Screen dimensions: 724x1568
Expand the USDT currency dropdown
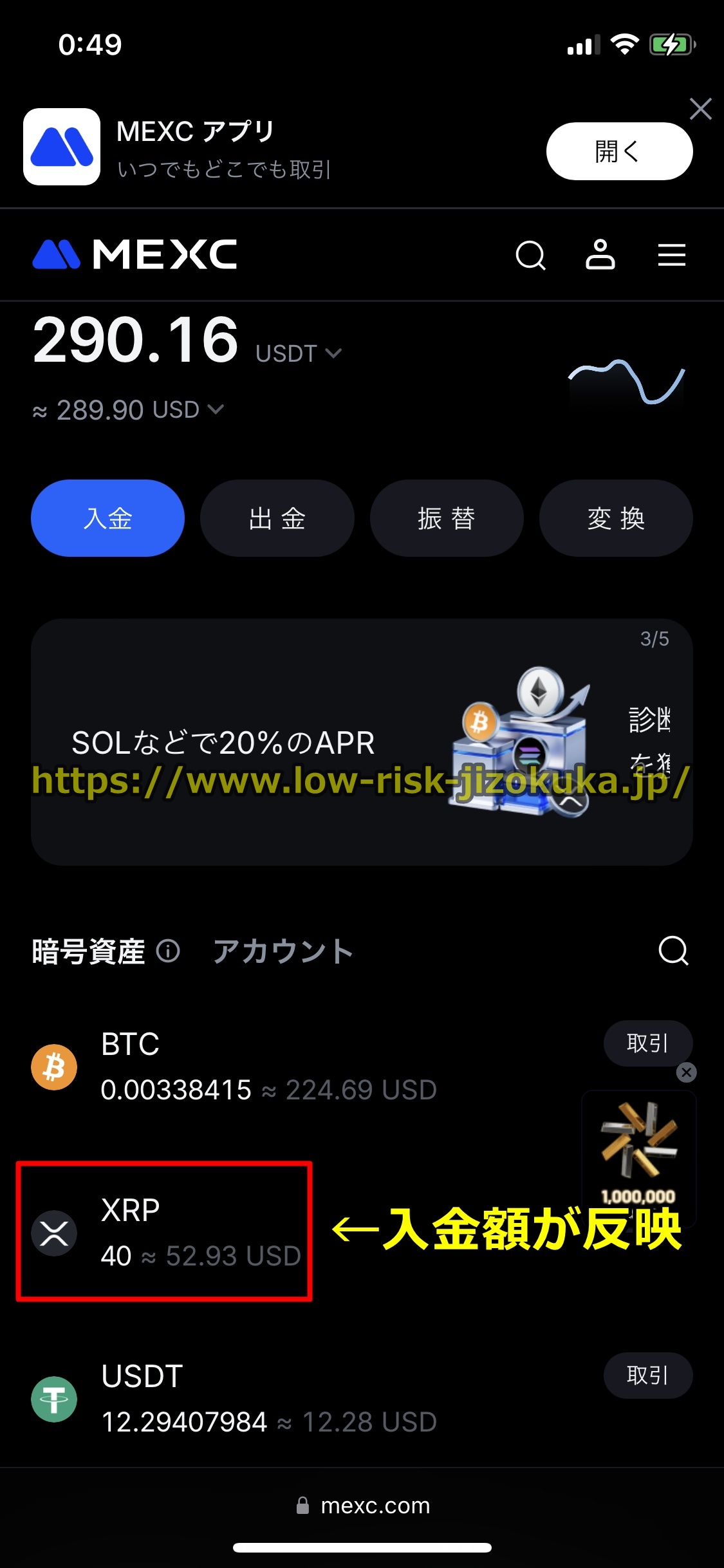pyautogui.click(x=298, y=353)
